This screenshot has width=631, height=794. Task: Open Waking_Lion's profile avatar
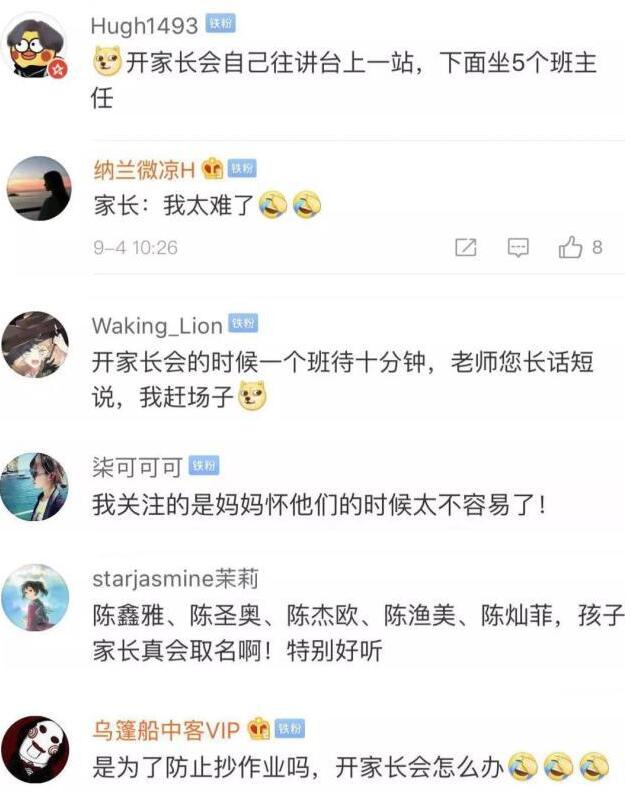pyautogui.click(x=36, y=344)
